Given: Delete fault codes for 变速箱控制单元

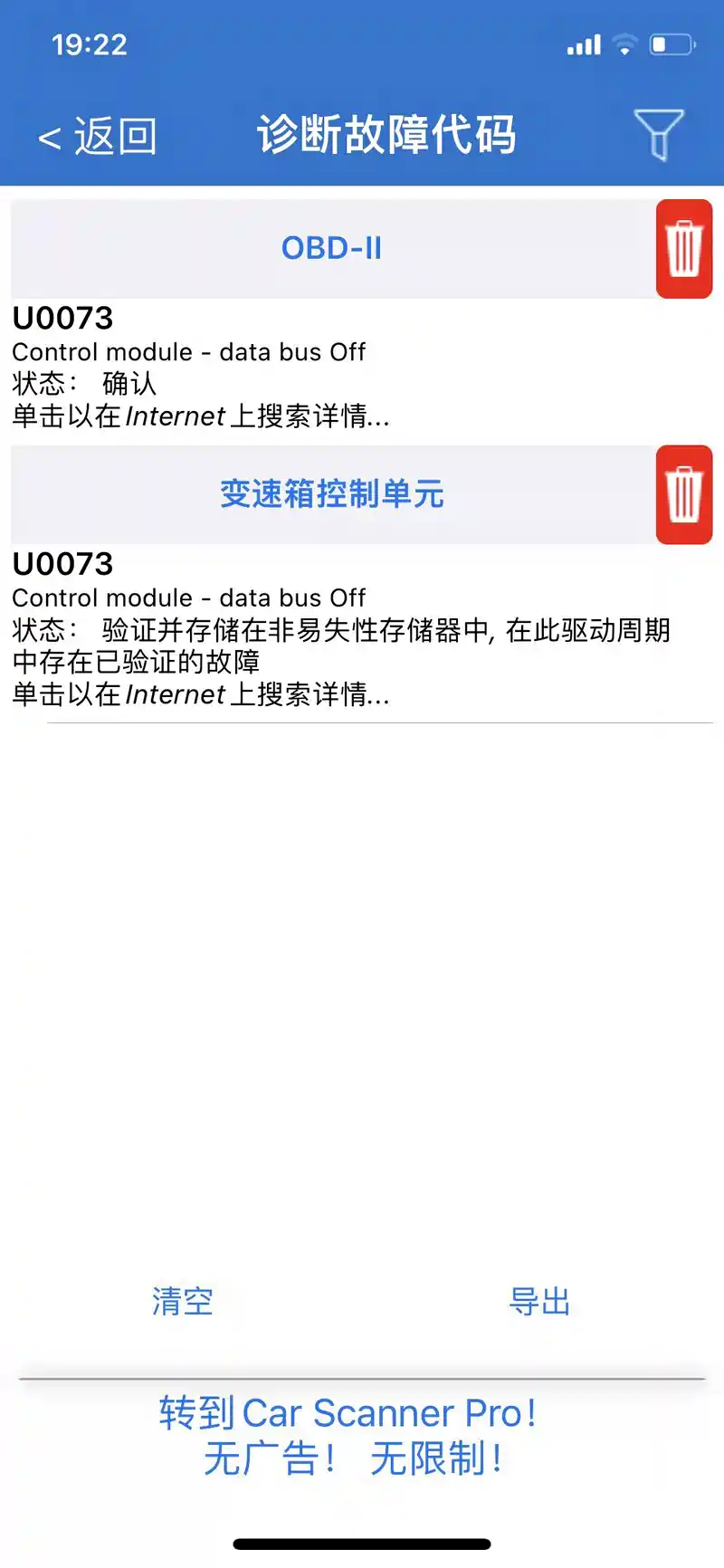Looking at the screenshot, I should pos(683,495).
